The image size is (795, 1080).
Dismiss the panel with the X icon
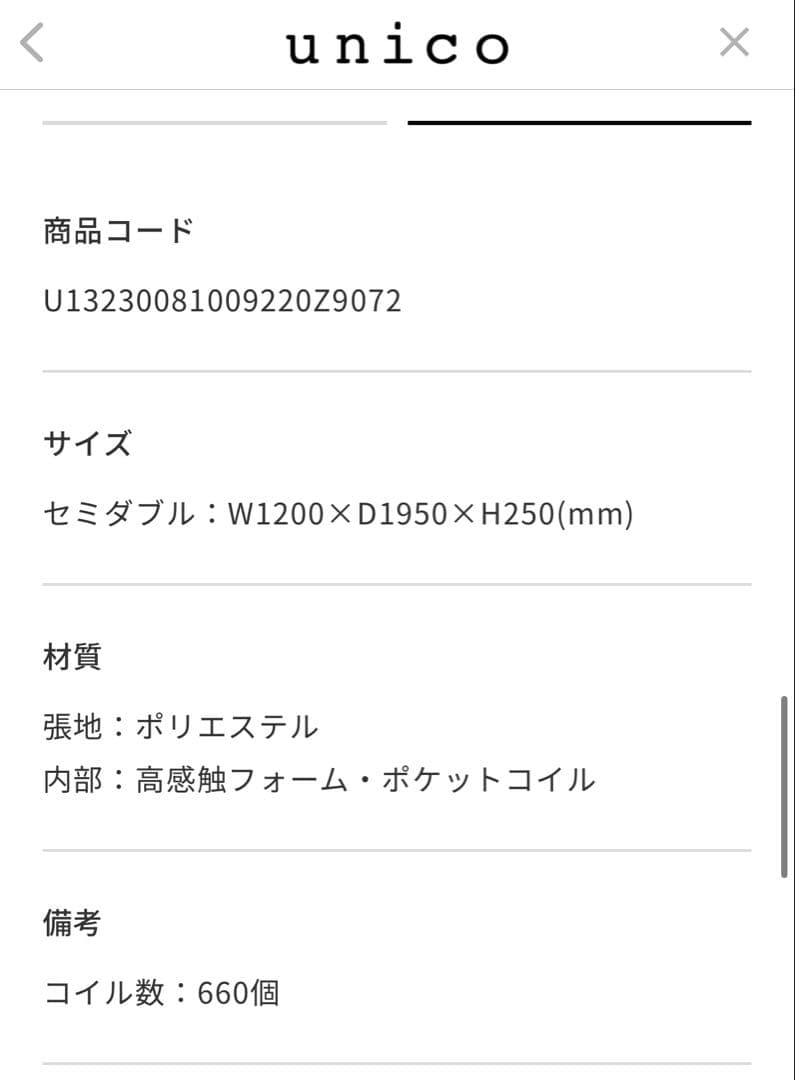click(x=734, y=41)
